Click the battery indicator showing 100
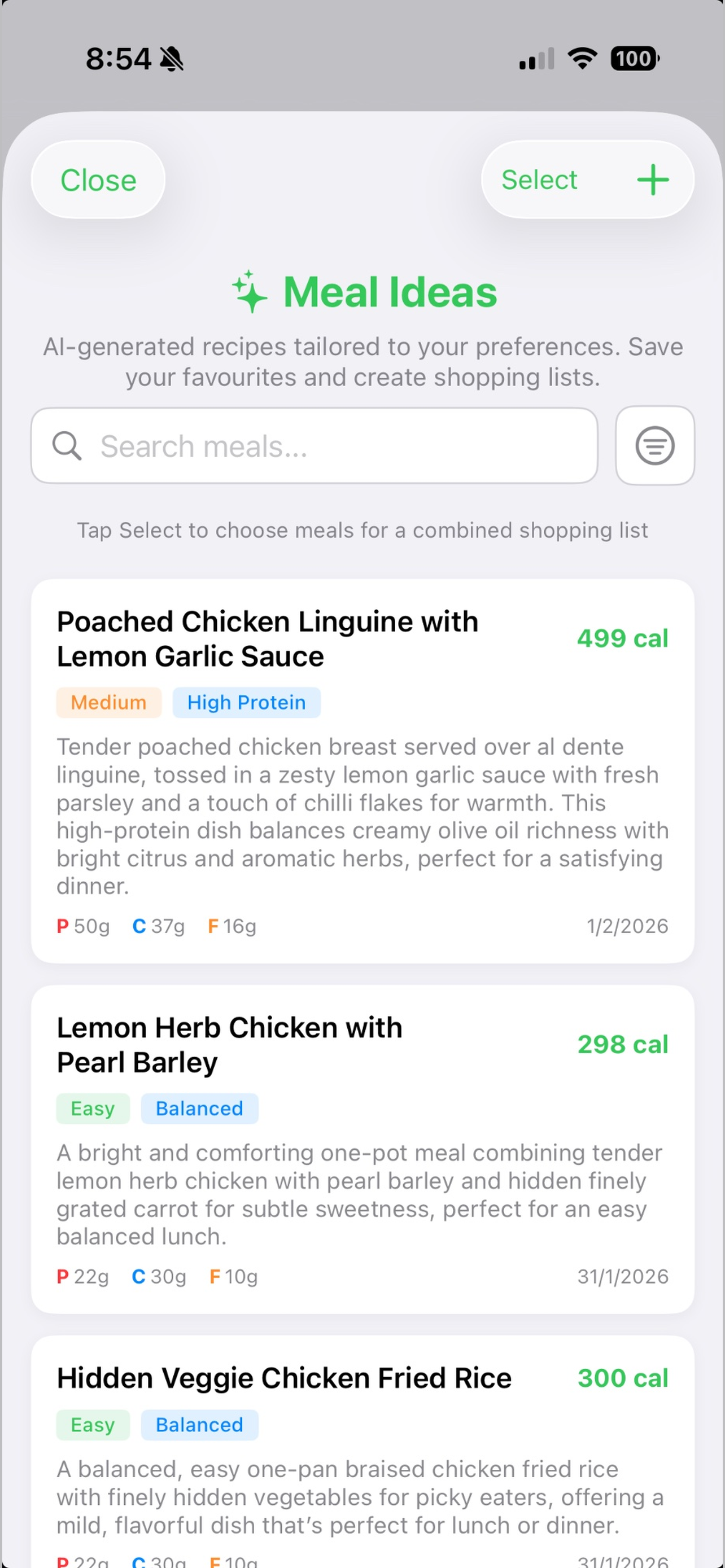Screen dimensions: 725x1568 tap(633, 58)
